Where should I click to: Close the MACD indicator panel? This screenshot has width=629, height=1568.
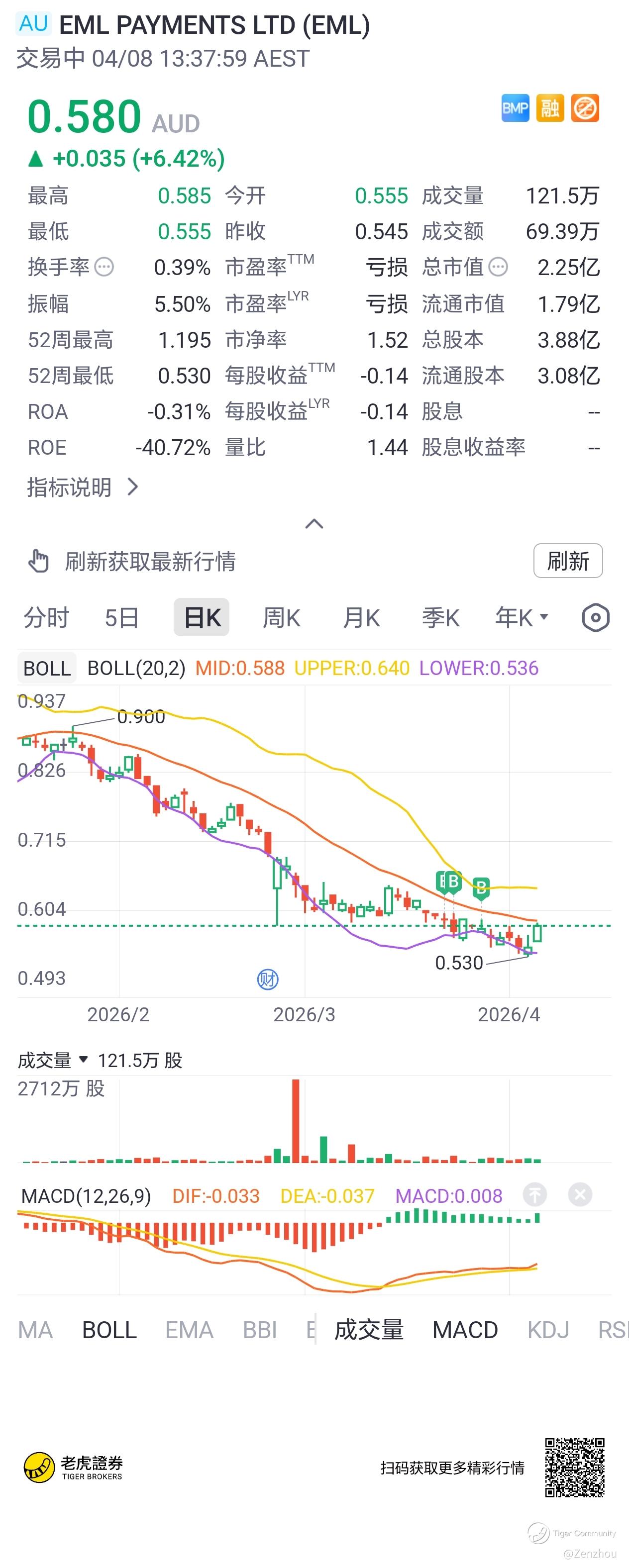pos(580,1194)
